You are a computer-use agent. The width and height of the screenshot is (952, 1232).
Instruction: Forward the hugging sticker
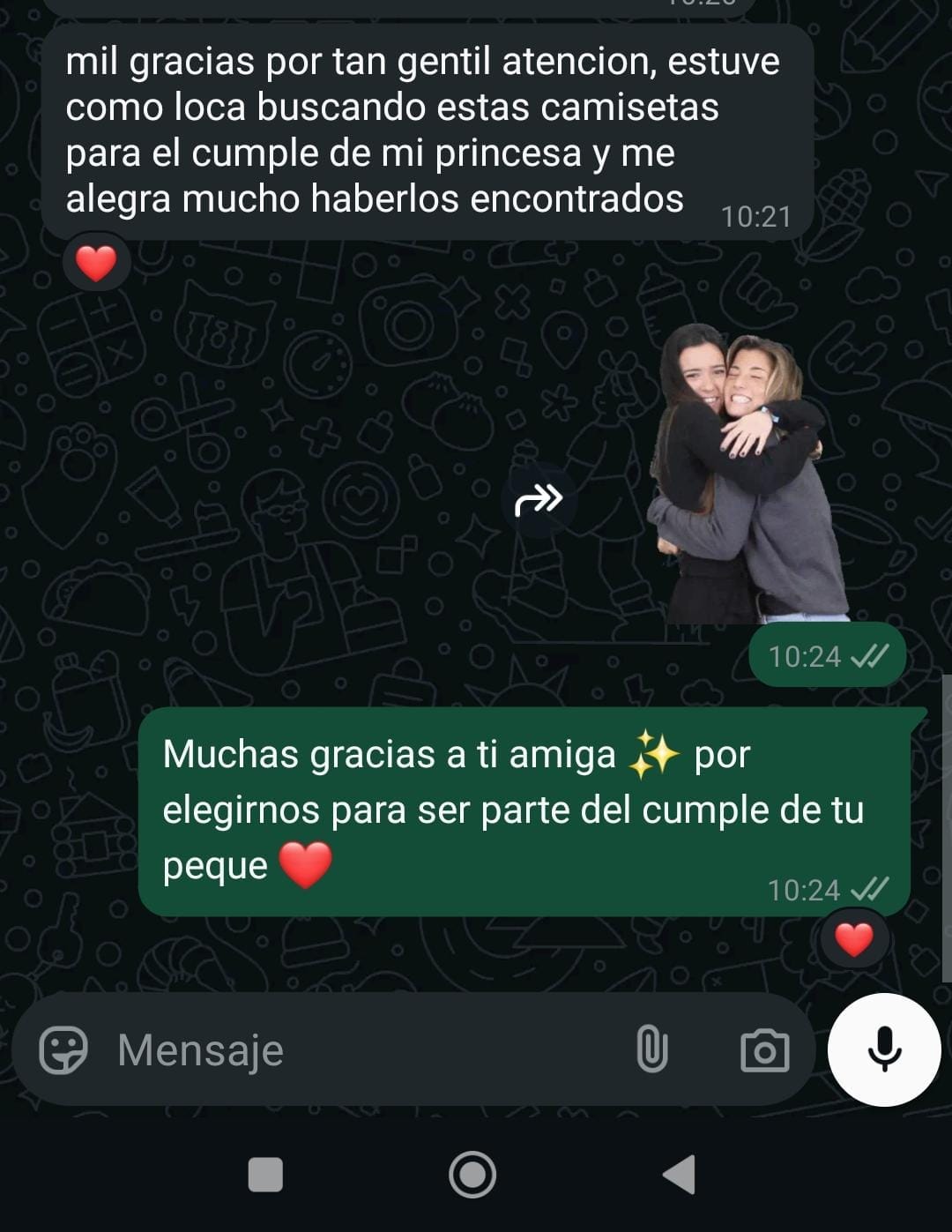click(539, 500)
